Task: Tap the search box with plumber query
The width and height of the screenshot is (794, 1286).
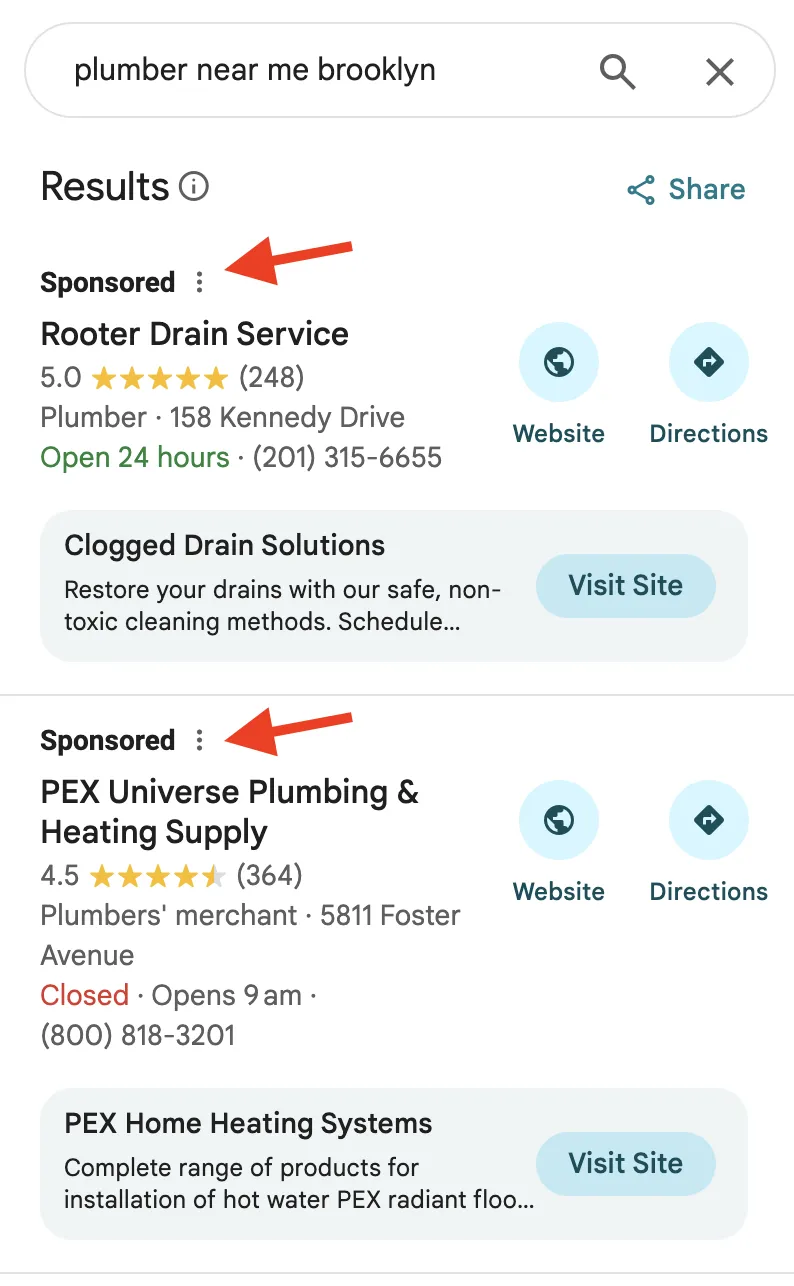Action: [x=300, y=71]
